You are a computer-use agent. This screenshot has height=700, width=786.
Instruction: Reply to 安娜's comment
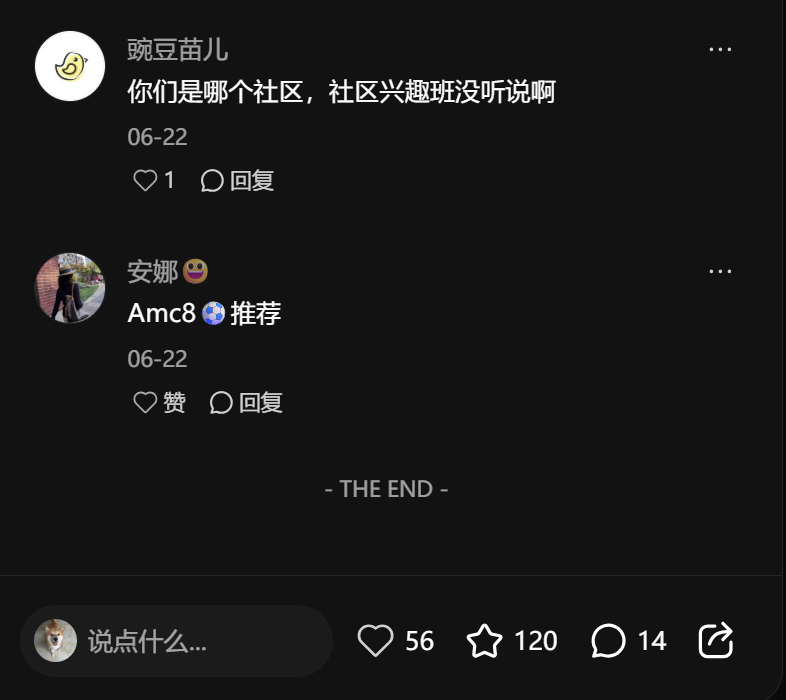tap(246, 402)
